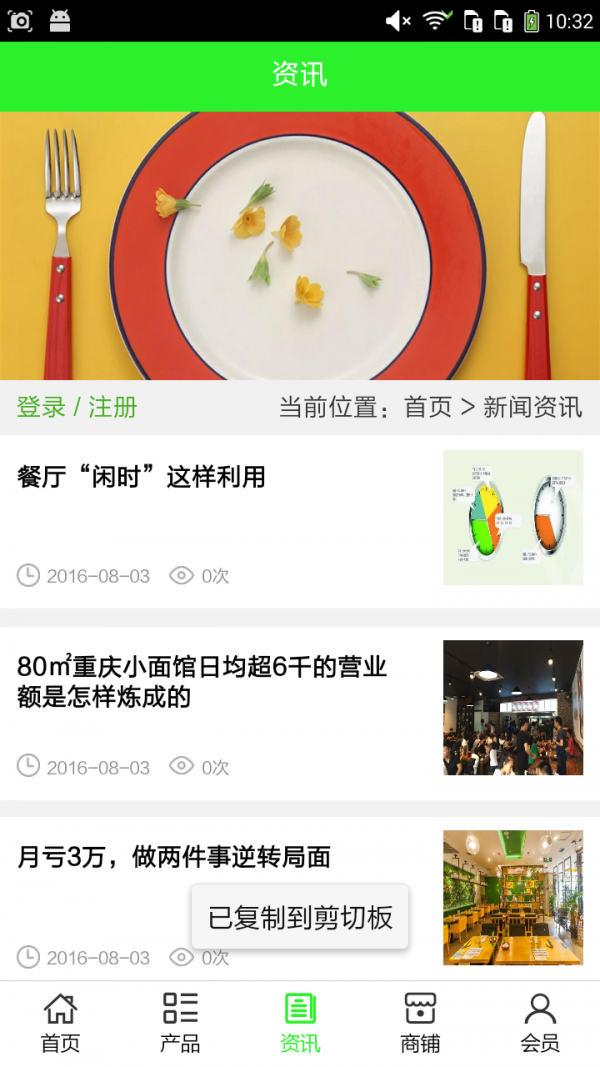Open article 月亏3万，做两件事逆转局面
The image size is (600, 1067).
173,857
